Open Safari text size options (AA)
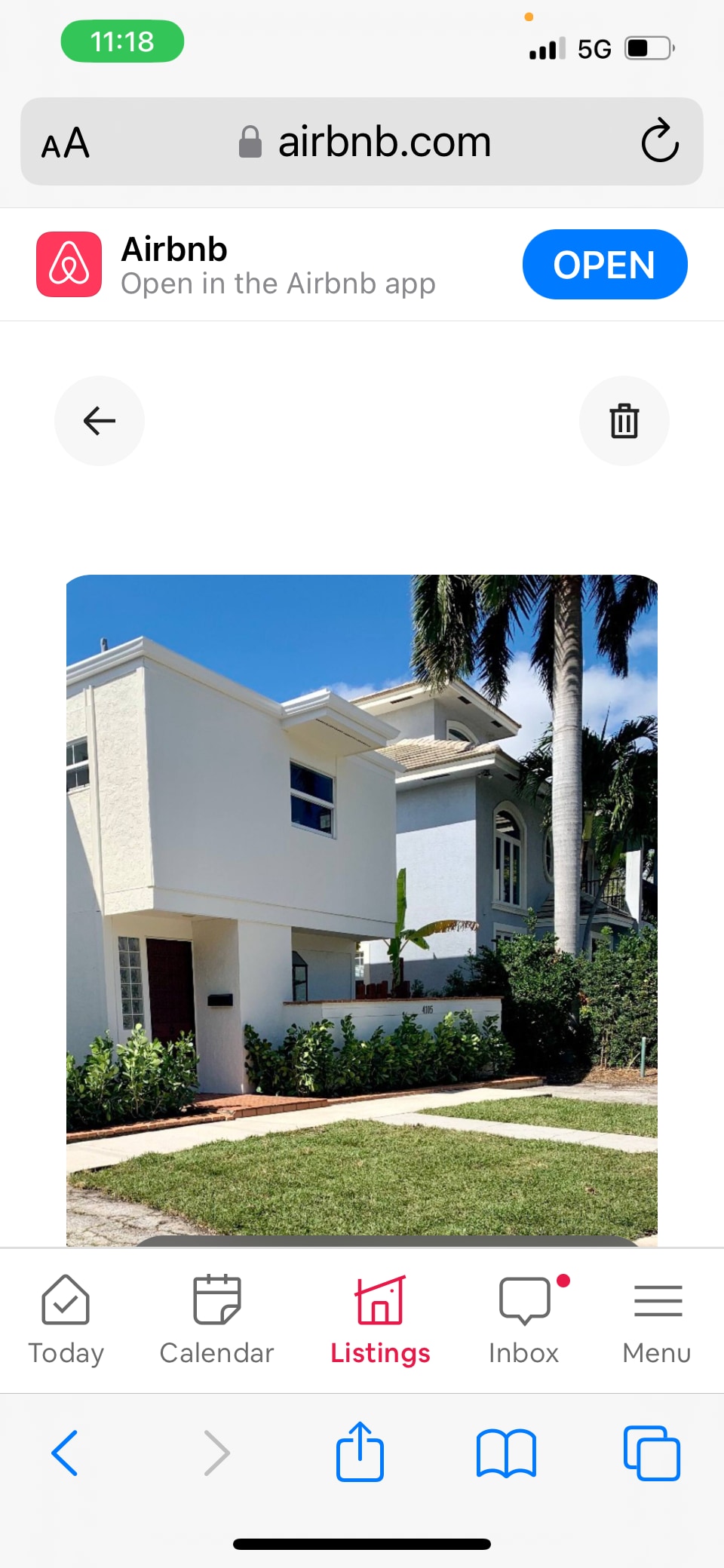 point(66,143)
